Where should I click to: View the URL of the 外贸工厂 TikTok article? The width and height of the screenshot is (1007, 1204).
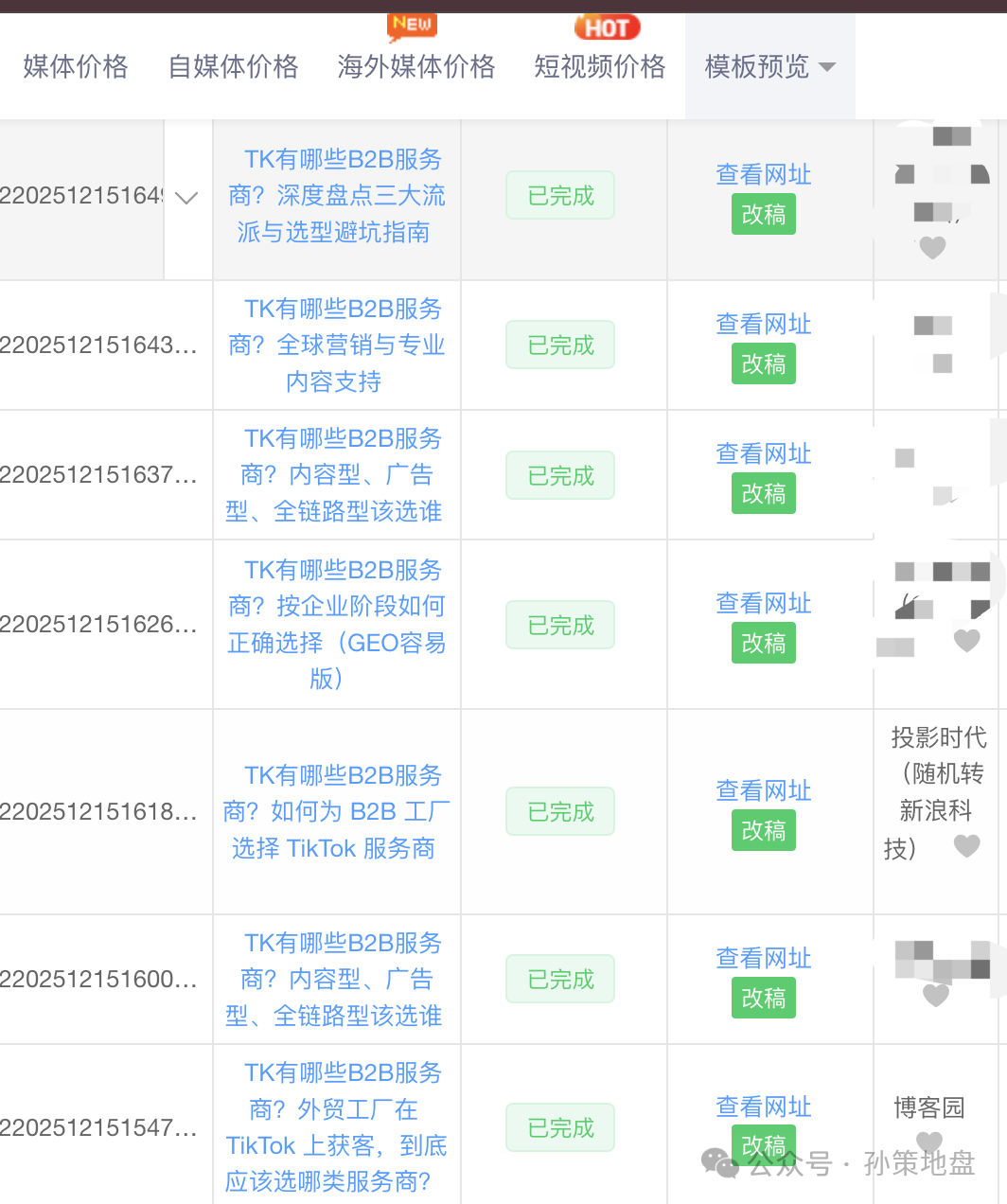(763, 1107)
